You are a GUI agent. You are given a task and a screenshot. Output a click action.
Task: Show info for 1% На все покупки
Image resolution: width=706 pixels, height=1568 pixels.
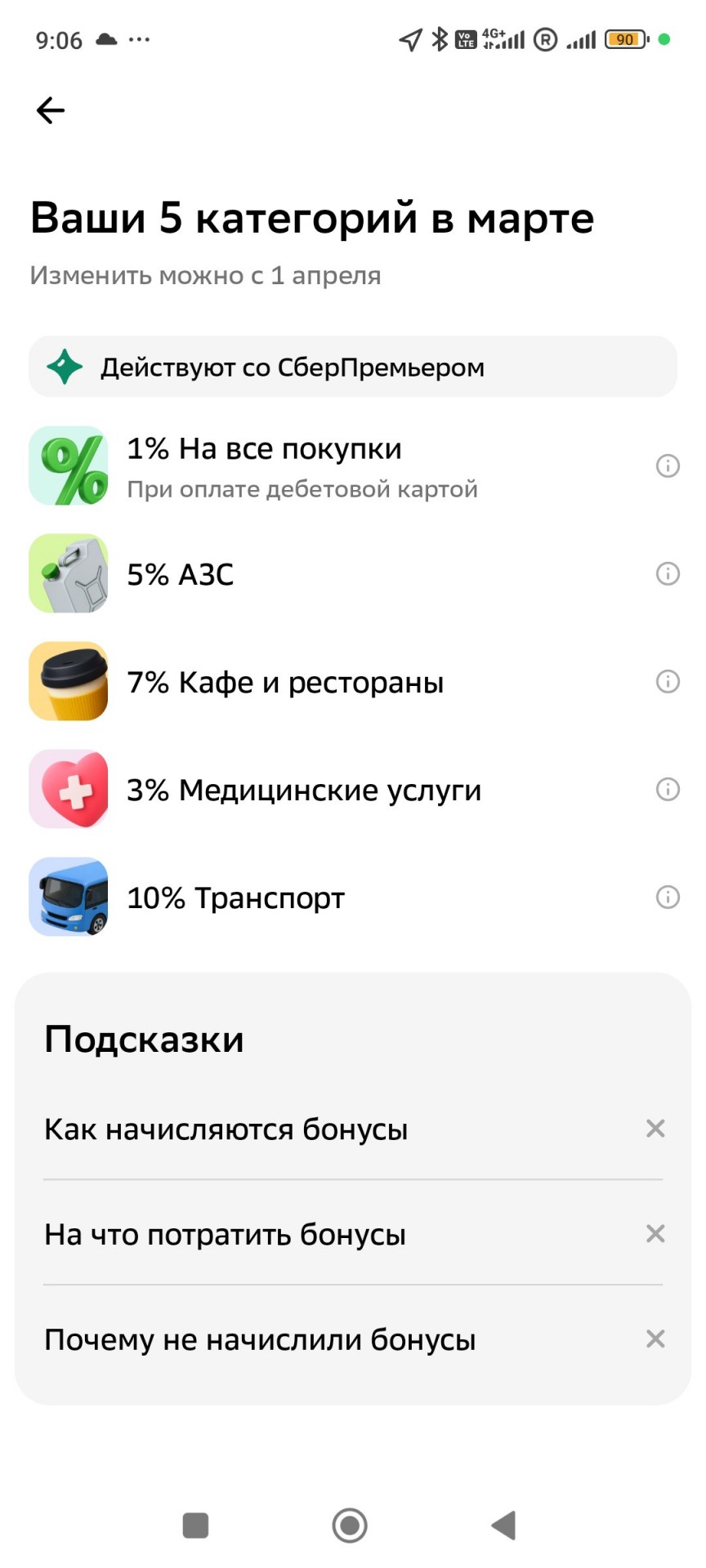tap(668, 466)
